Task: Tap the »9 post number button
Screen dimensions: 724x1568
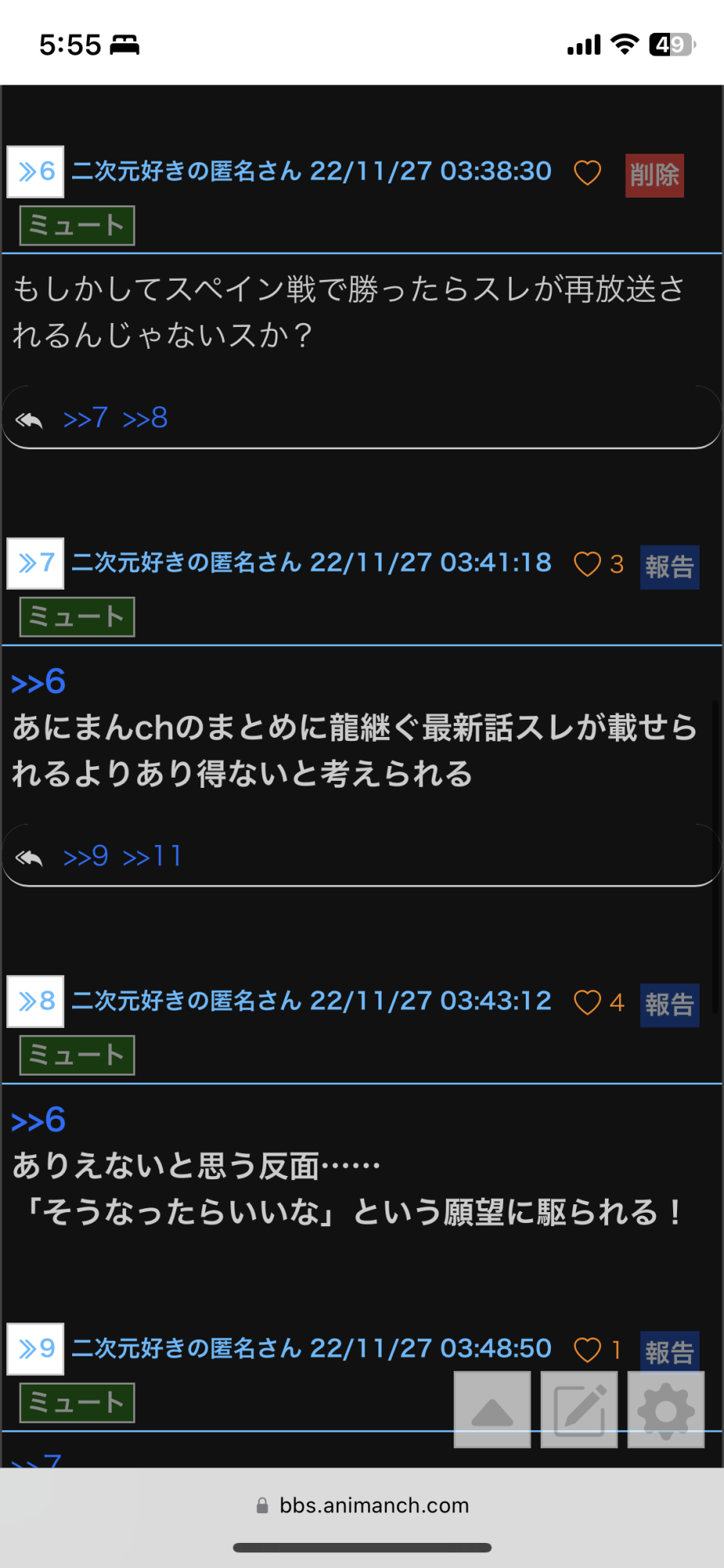Action: point(35,1349)
